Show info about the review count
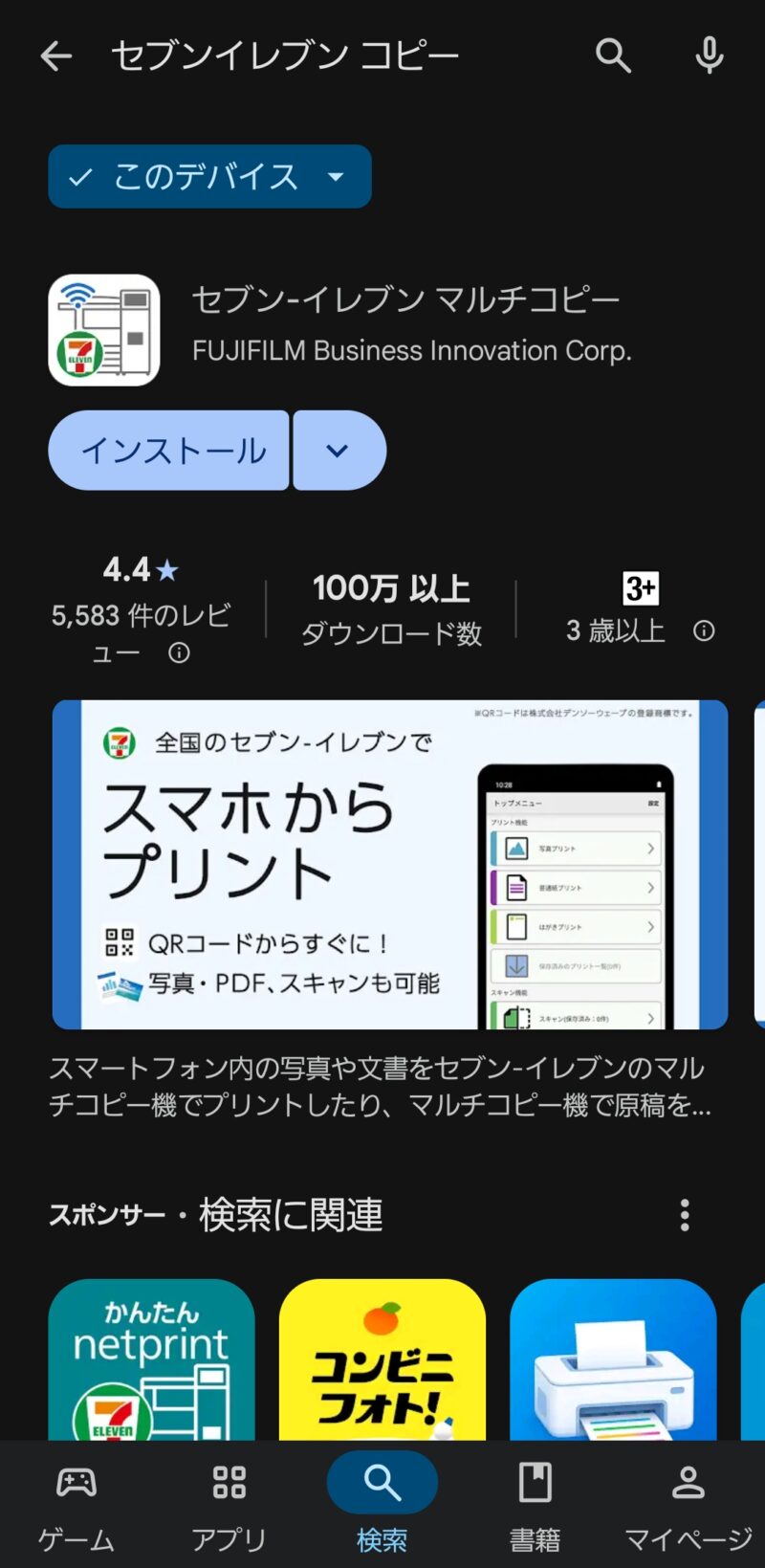Image resolution: width=765 pixels, height=1568 pixels. pos(179,653)
